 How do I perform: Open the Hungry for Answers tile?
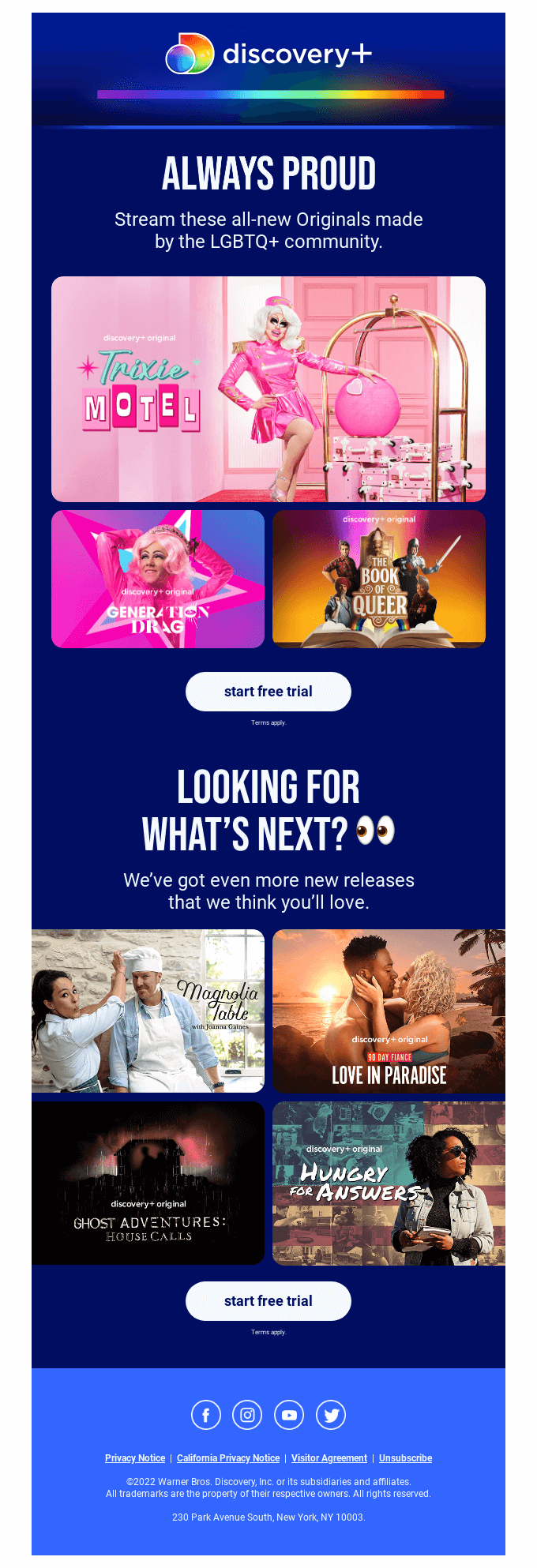(x=389, y=1183)
